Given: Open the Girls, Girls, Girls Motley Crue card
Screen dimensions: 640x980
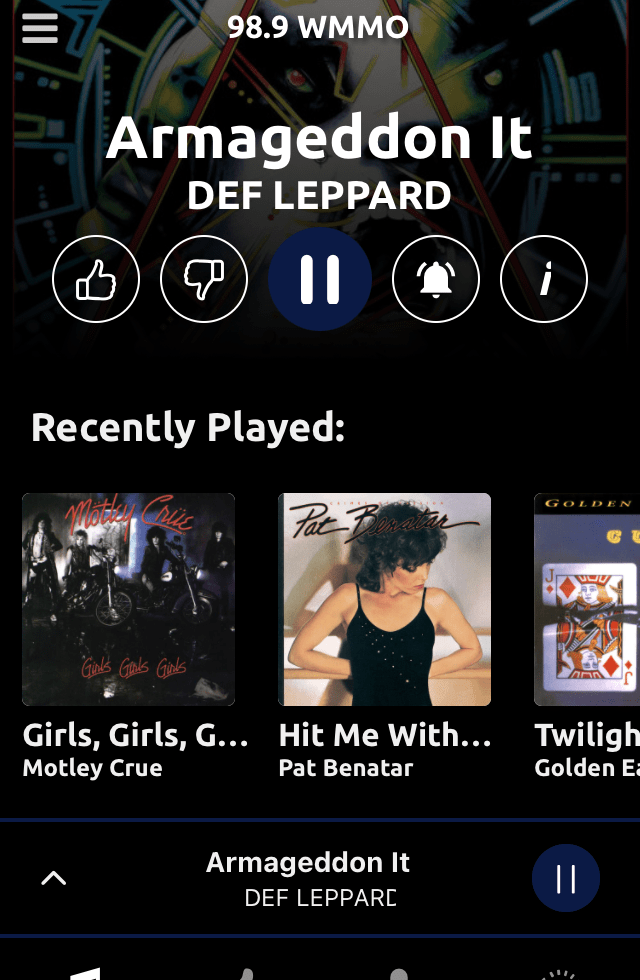Looking at the screenshot, I should click(x=128, y=600).
